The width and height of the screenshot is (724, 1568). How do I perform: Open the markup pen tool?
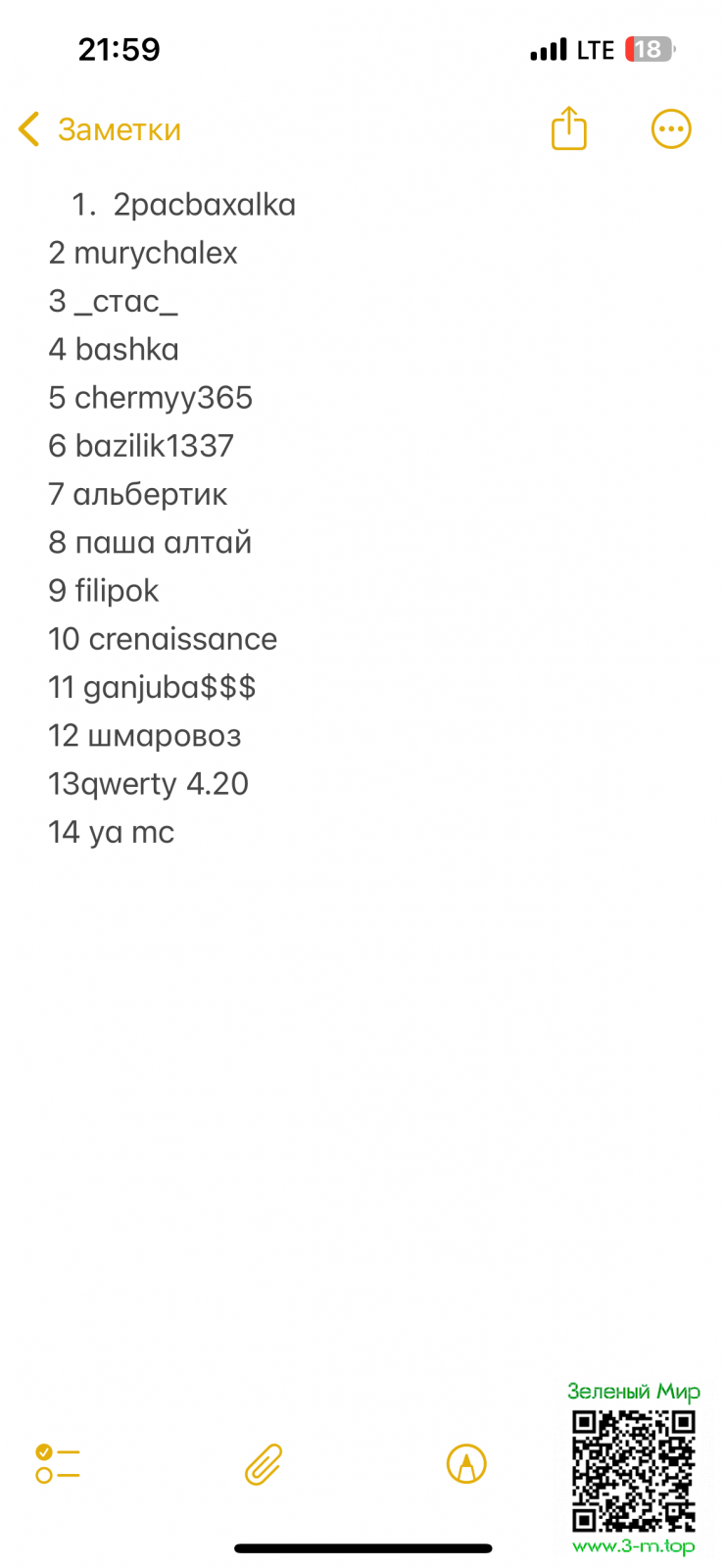466,1464
